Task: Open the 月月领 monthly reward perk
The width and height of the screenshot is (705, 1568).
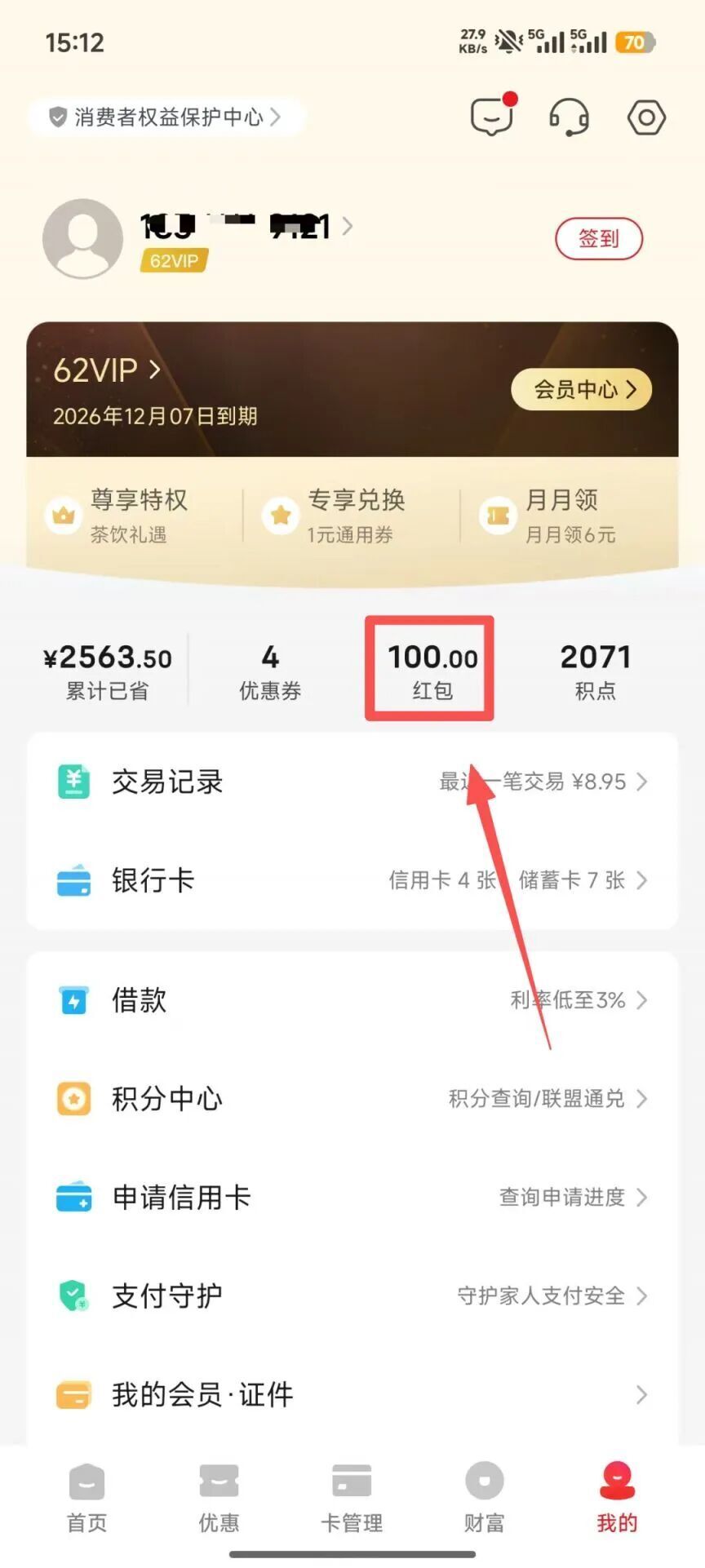Action: (563, 516)
